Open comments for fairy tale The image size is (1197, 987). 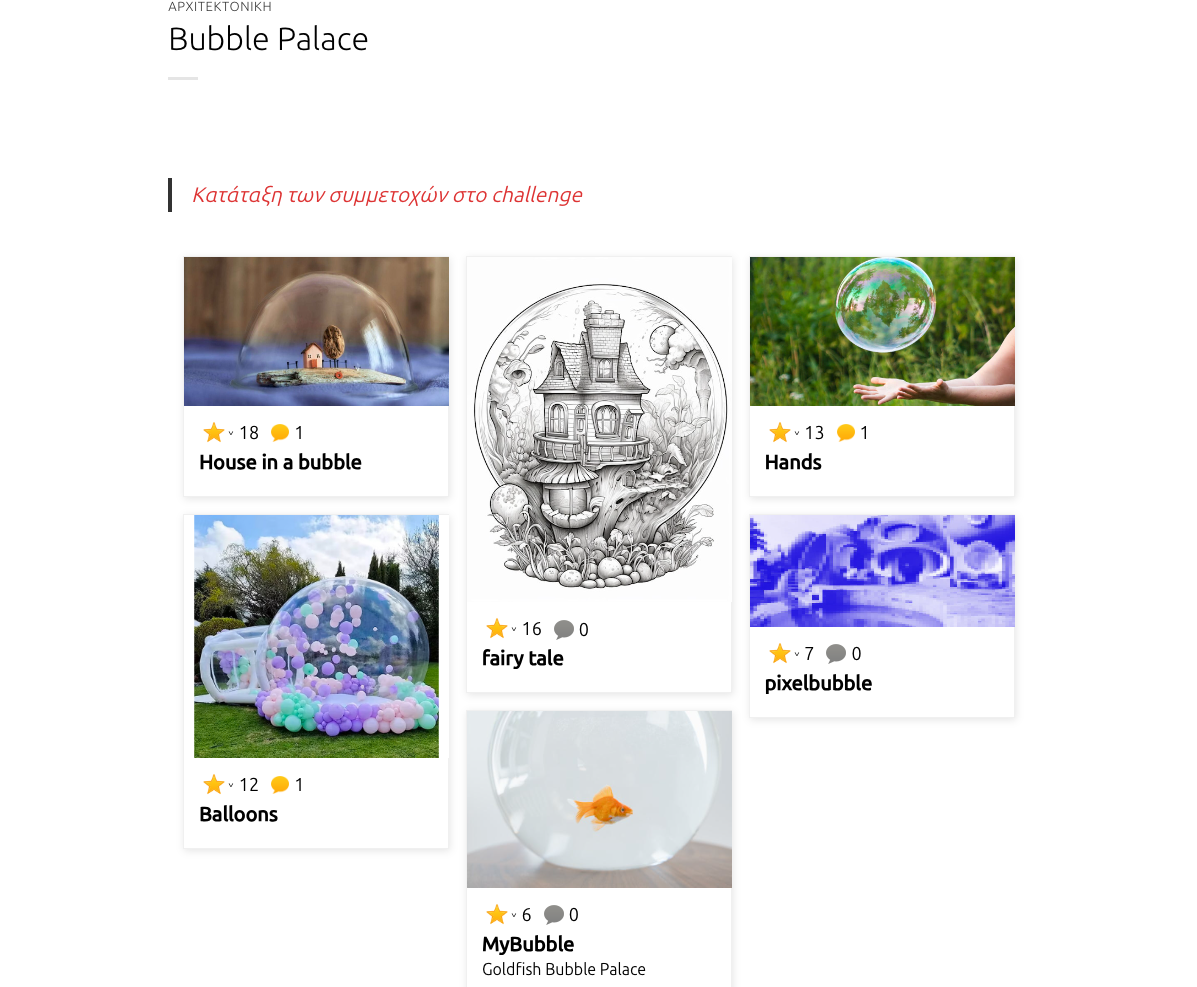[564, 630]
